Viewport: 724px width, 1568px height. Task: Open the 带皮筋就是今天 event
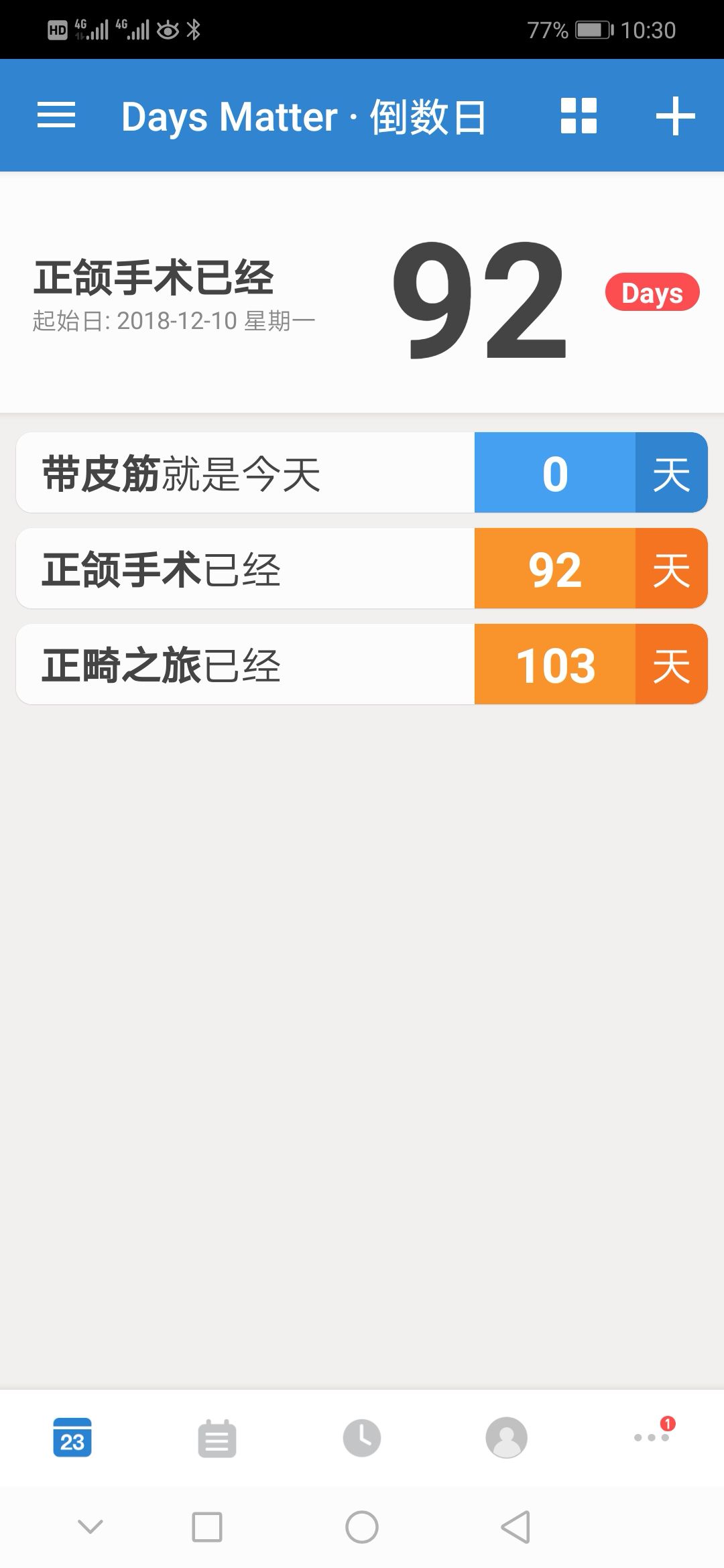click(362, 472)
